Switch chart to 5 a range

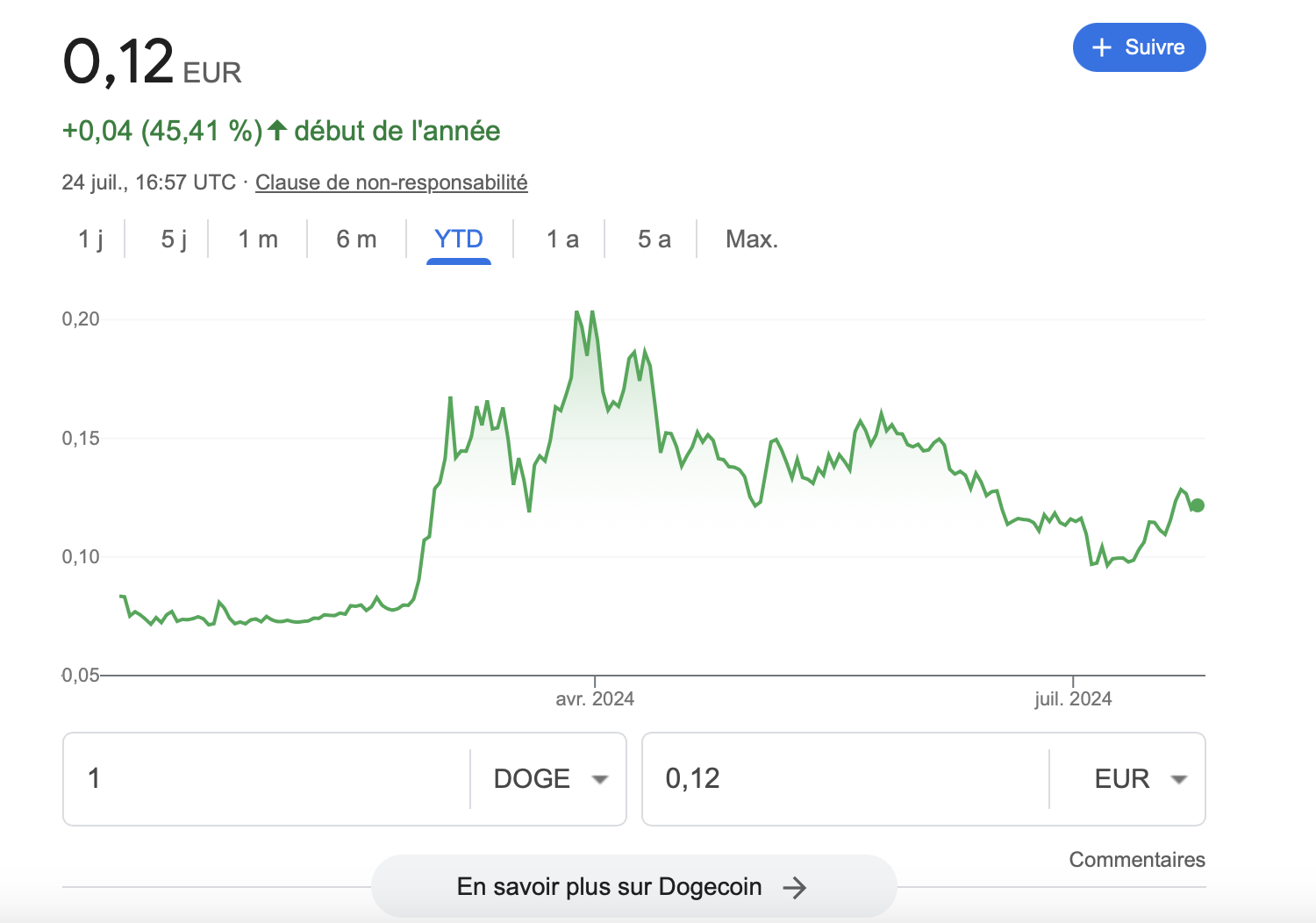click(654, 239)
